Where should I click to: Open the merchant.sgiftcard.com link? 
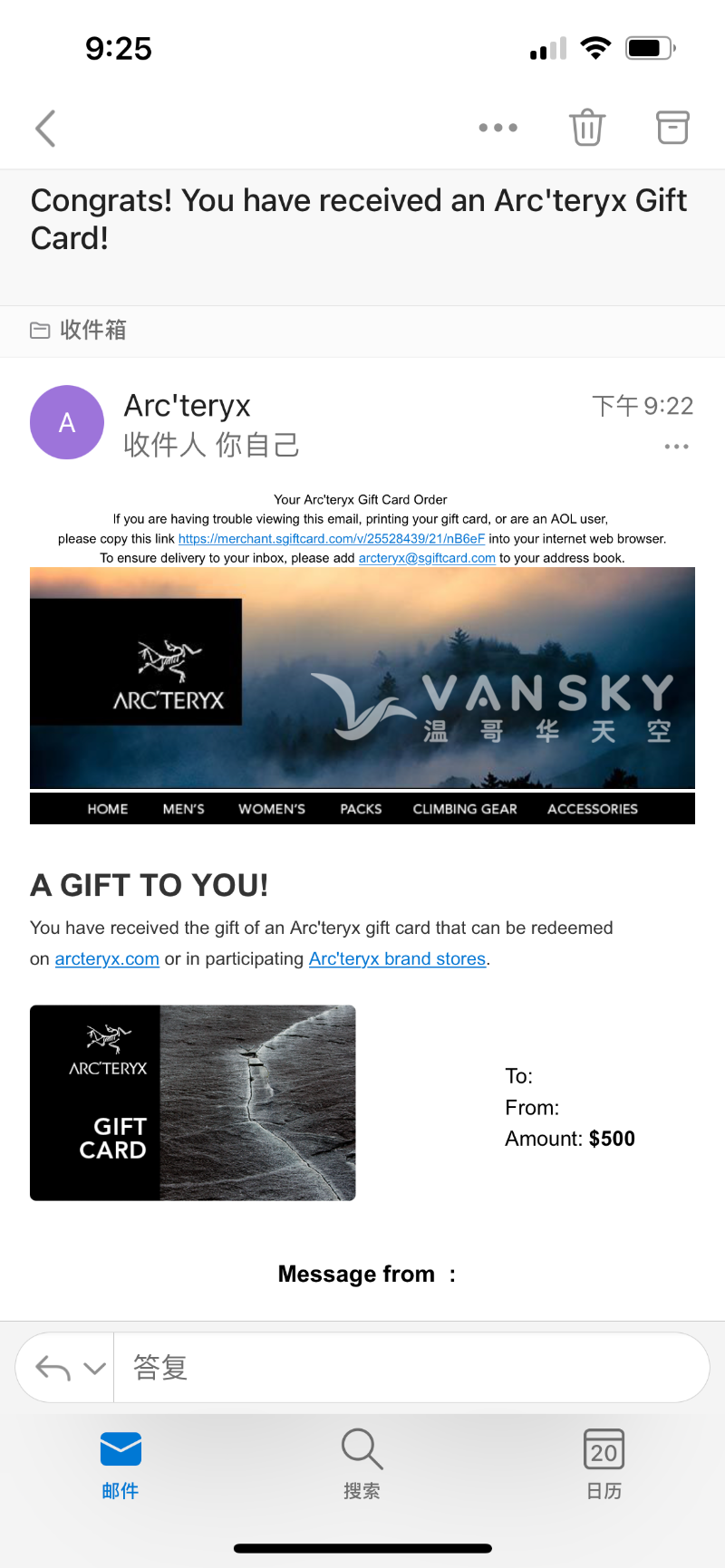(331, 539)
